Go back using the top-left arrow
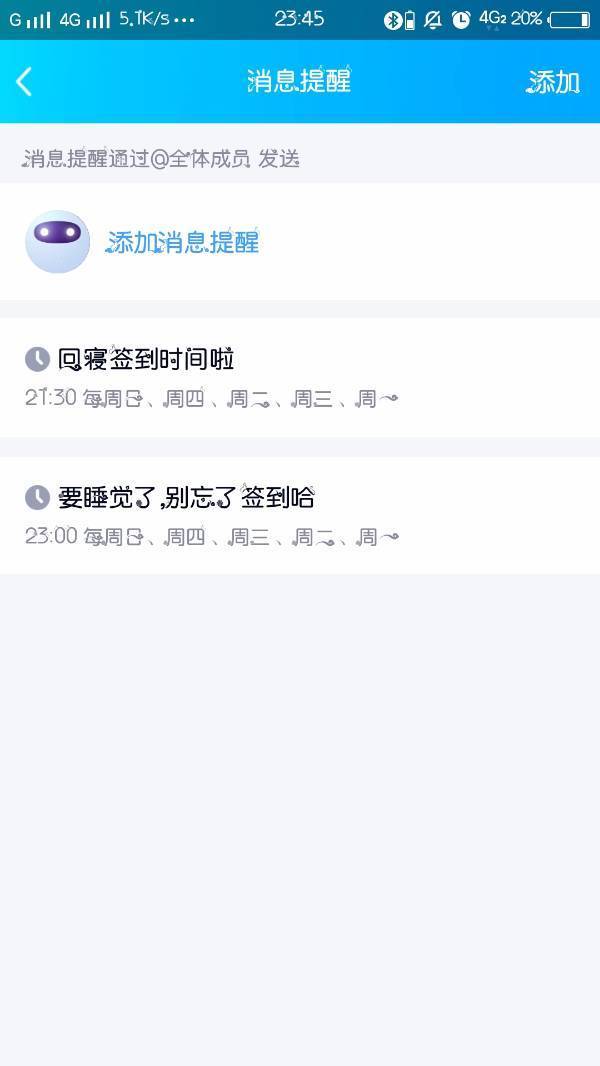 click(x=25, y=82)
